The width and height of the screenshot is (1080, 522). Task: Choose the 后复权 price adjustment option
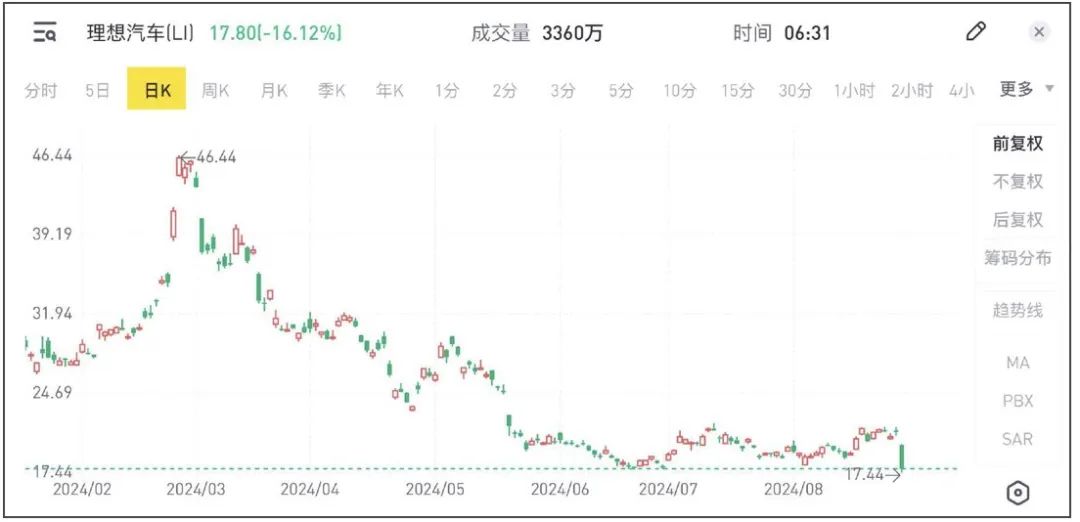(1017, 219)
